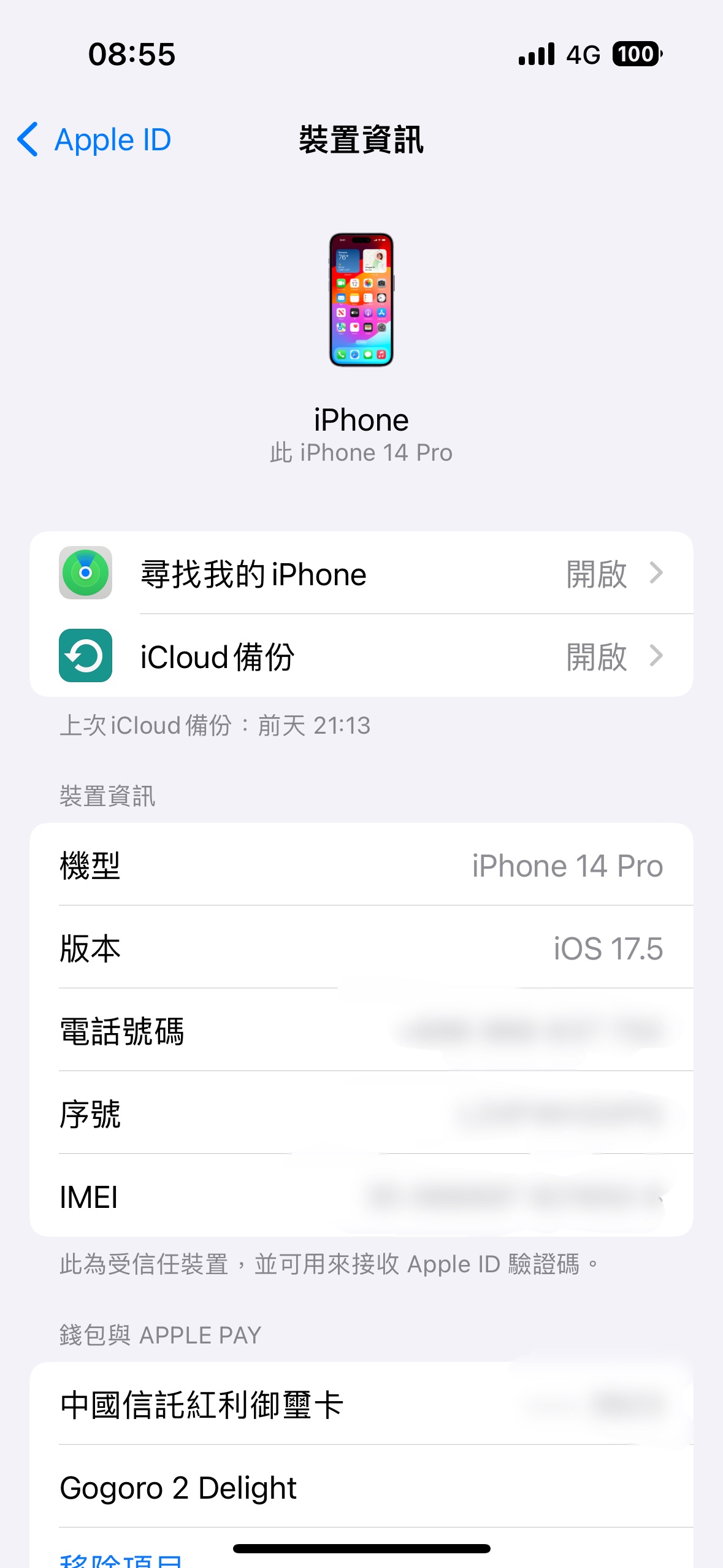Open iCloud 備份 settings

point(361,656)
